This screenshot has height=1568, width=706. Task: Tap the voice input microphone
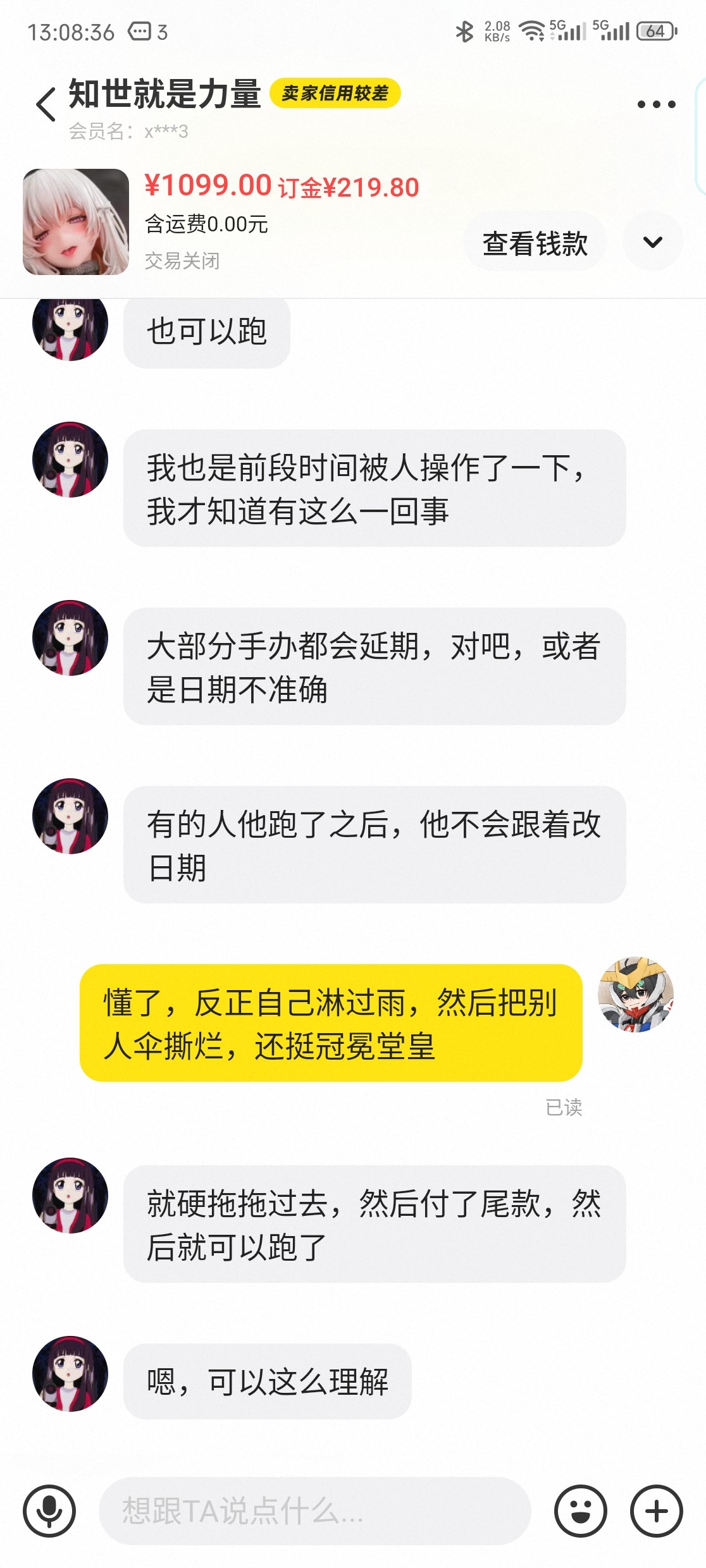tap(49, 1510)
